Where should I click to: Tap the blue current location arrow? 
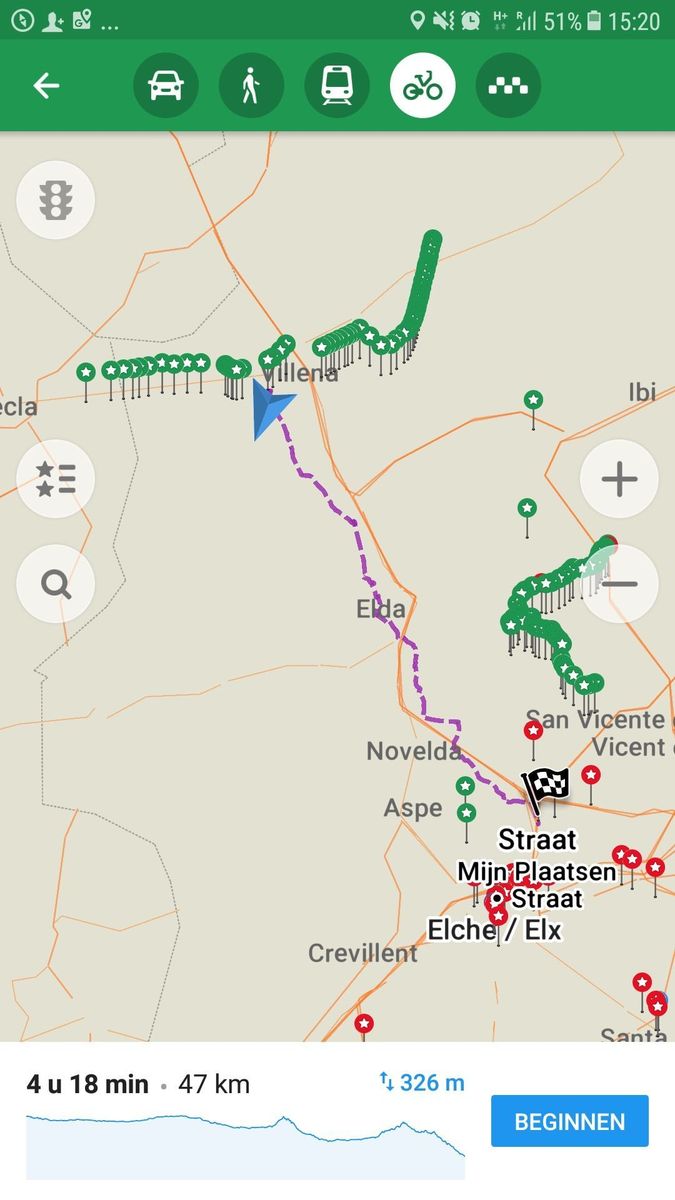270,408
